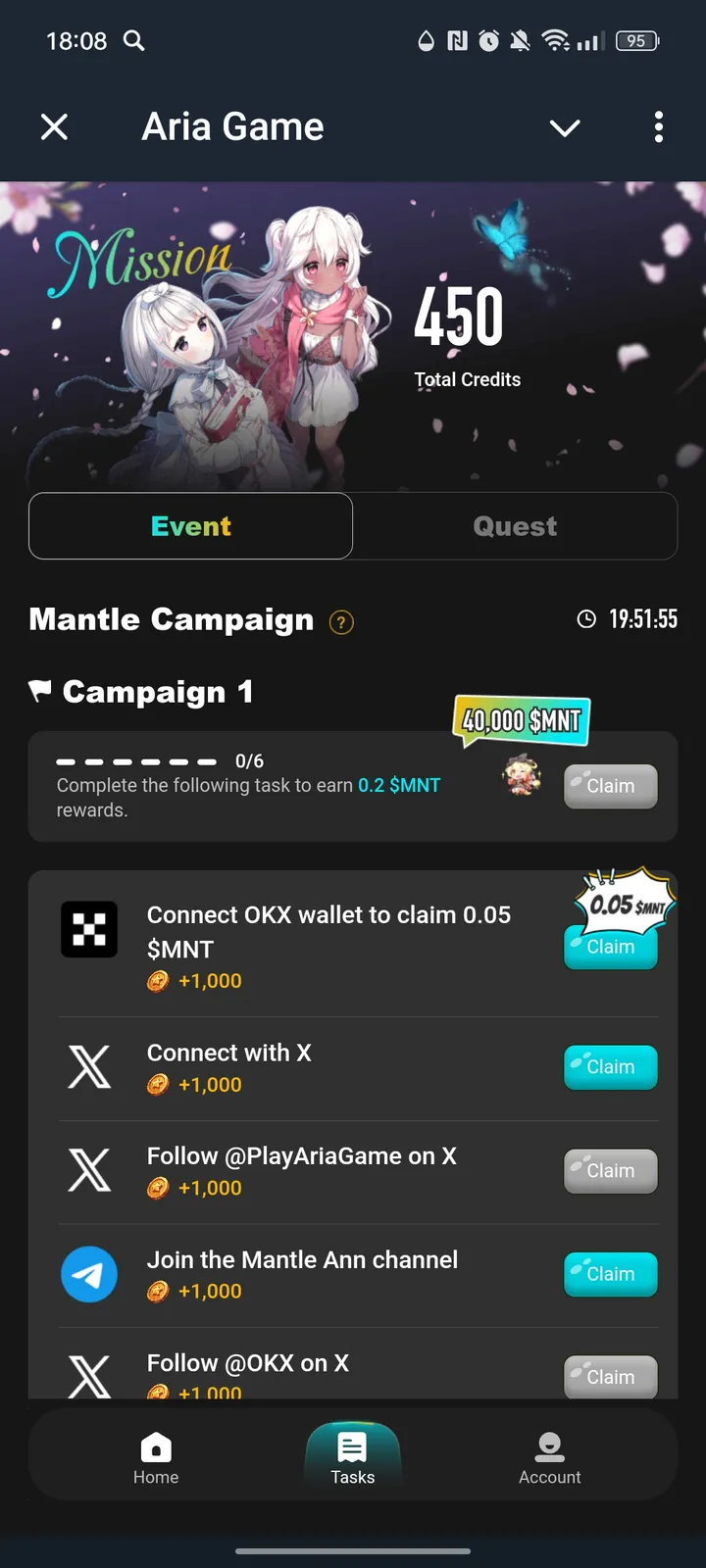This screenshot has height=1568, width=706.
Task: Claim the Follow @OKX on X reward
Action: click(610, 1376)
